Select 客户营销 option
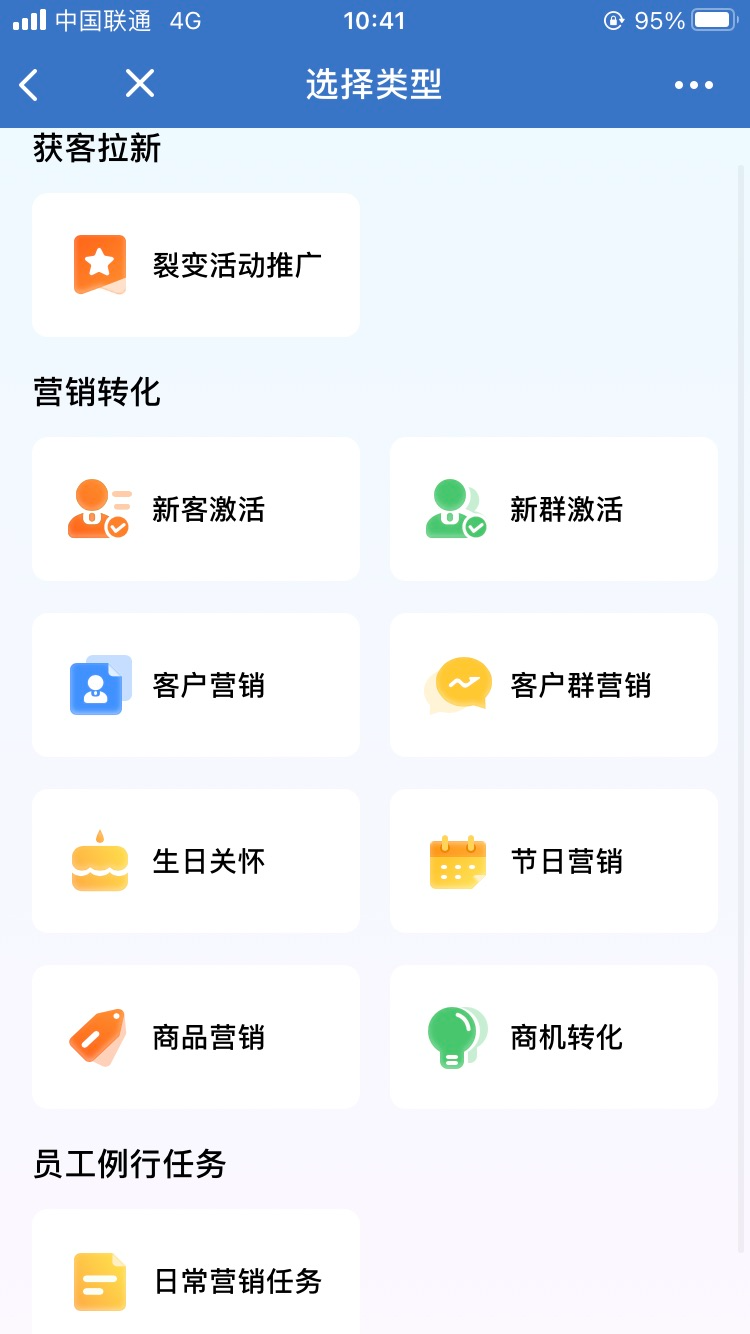The image size is (750, 1334). pos(196,685)
